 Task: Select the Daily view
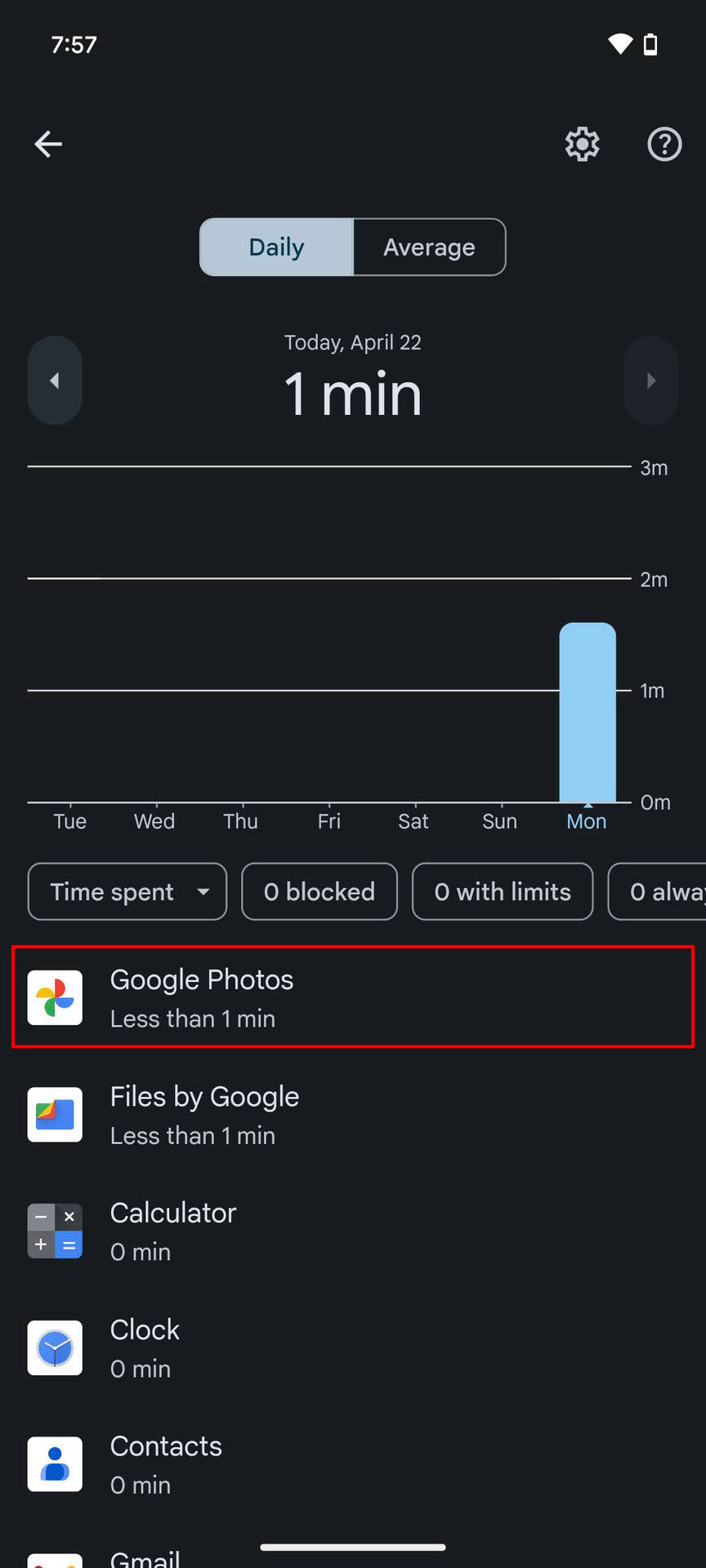pos(277,247)
